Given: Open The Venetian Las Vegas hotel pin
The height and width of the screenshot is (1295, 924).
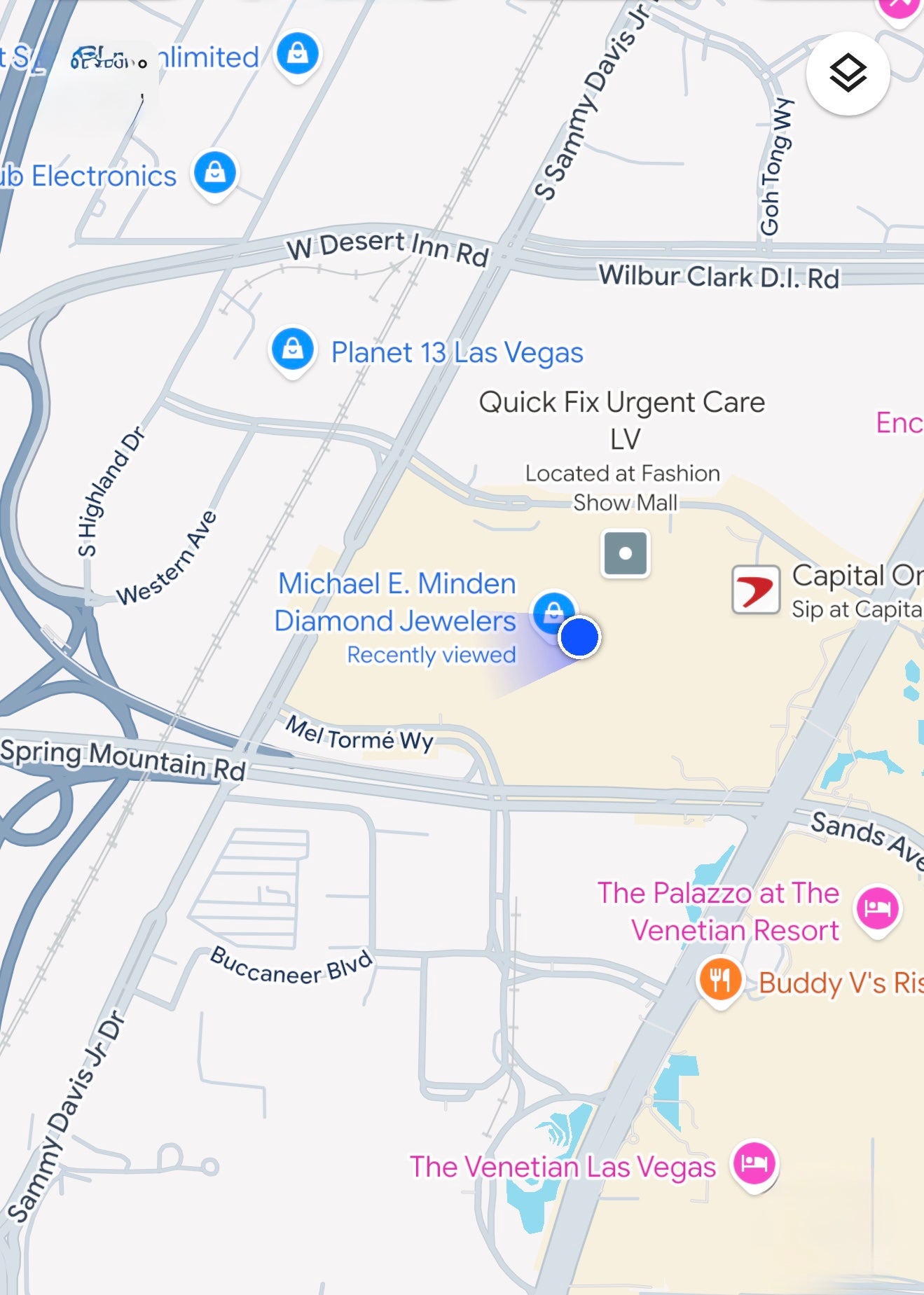Looking at the screenshot, I should tap(754, 1163).
